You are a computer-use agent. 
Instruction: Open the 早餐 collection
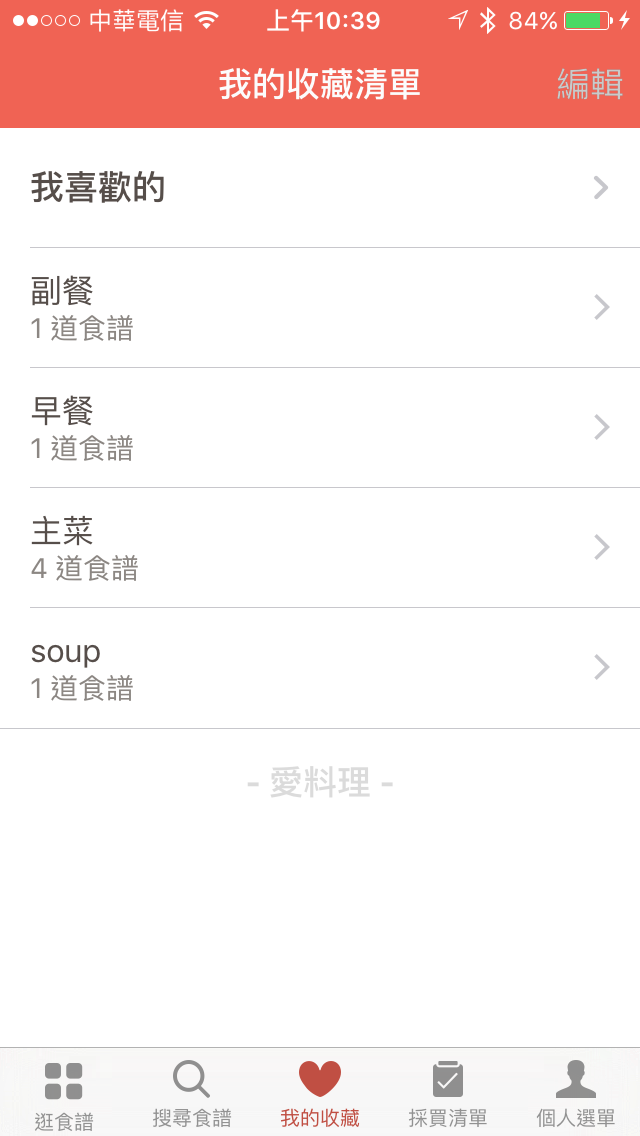[x=320, y=428]
